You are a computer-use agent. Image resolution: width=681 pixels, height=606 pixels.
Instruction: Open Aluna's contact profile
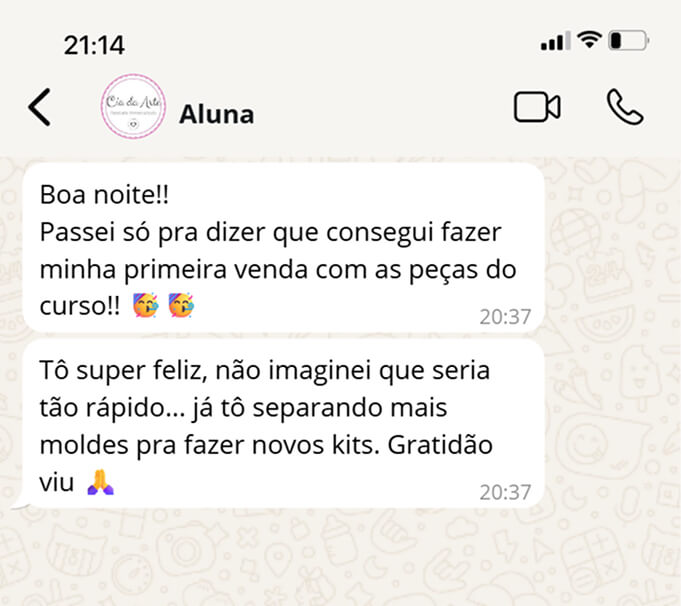(215, 114)
